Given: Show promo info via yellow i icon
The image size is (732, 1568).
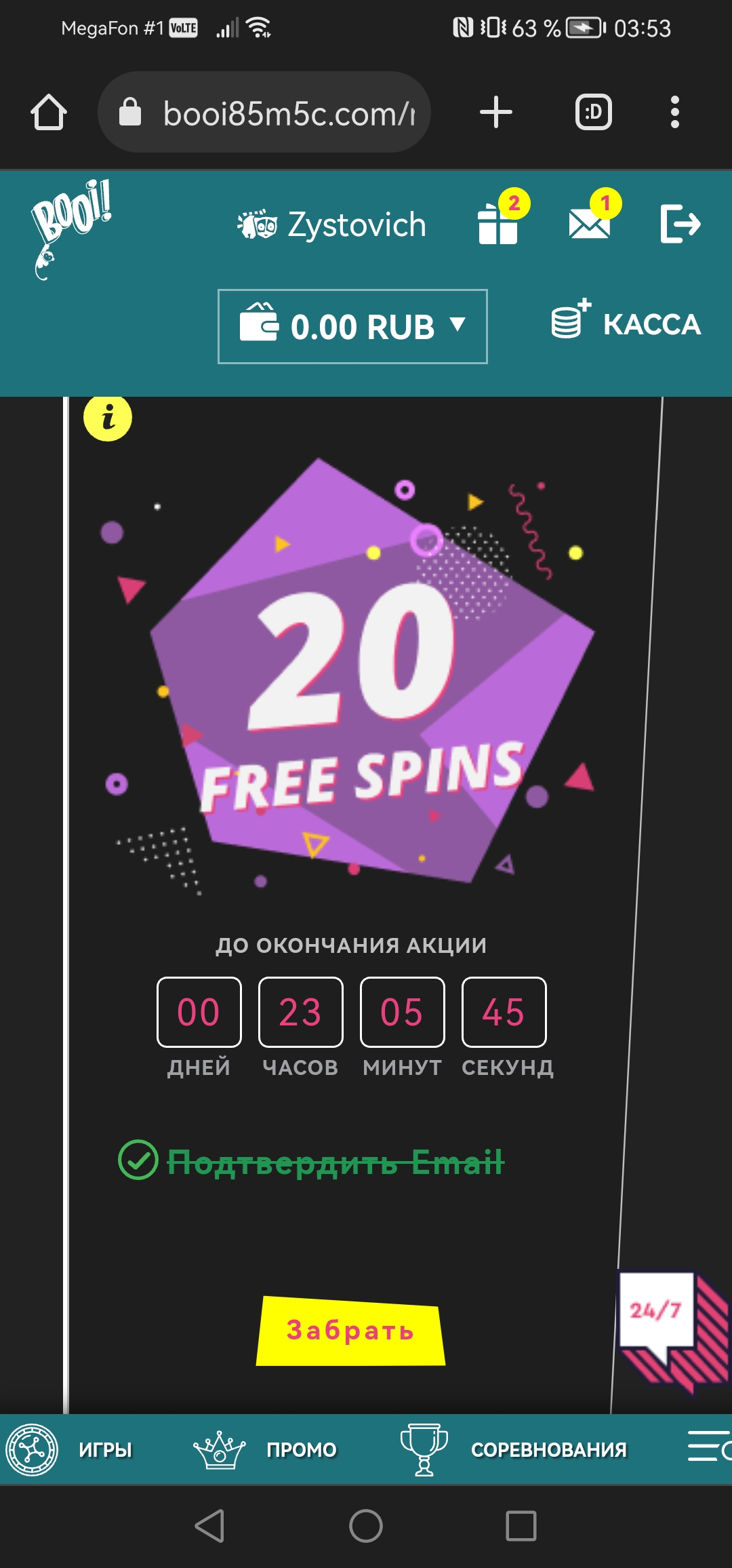Looking at the screenshot, I should pos(108,417).
